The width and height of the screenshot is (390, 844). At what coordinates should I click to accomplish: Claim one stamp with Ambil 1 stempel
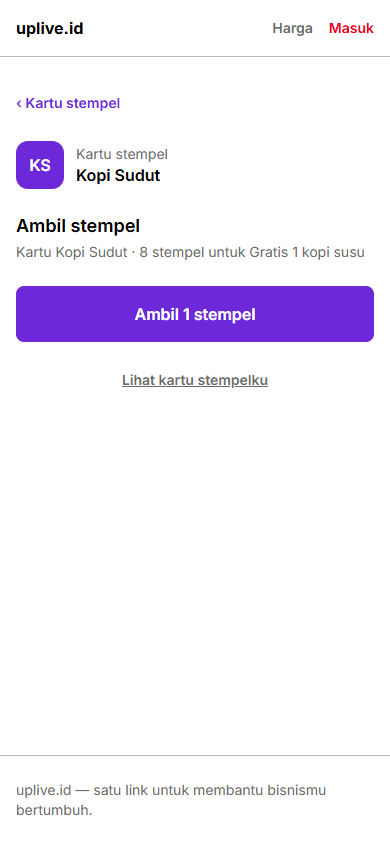[195, 314]
